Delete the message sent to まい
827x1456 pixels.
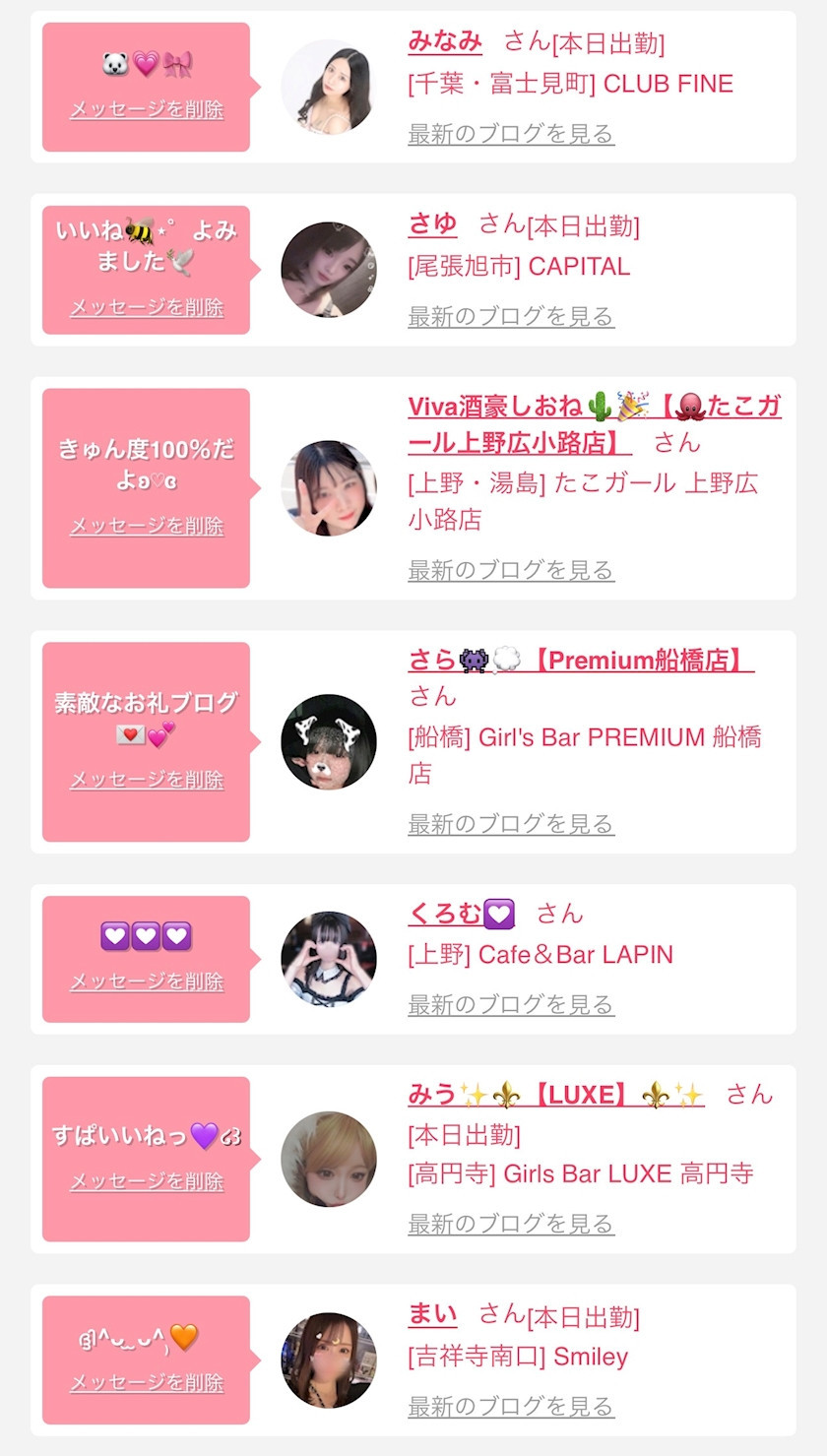pos(147,1383)
